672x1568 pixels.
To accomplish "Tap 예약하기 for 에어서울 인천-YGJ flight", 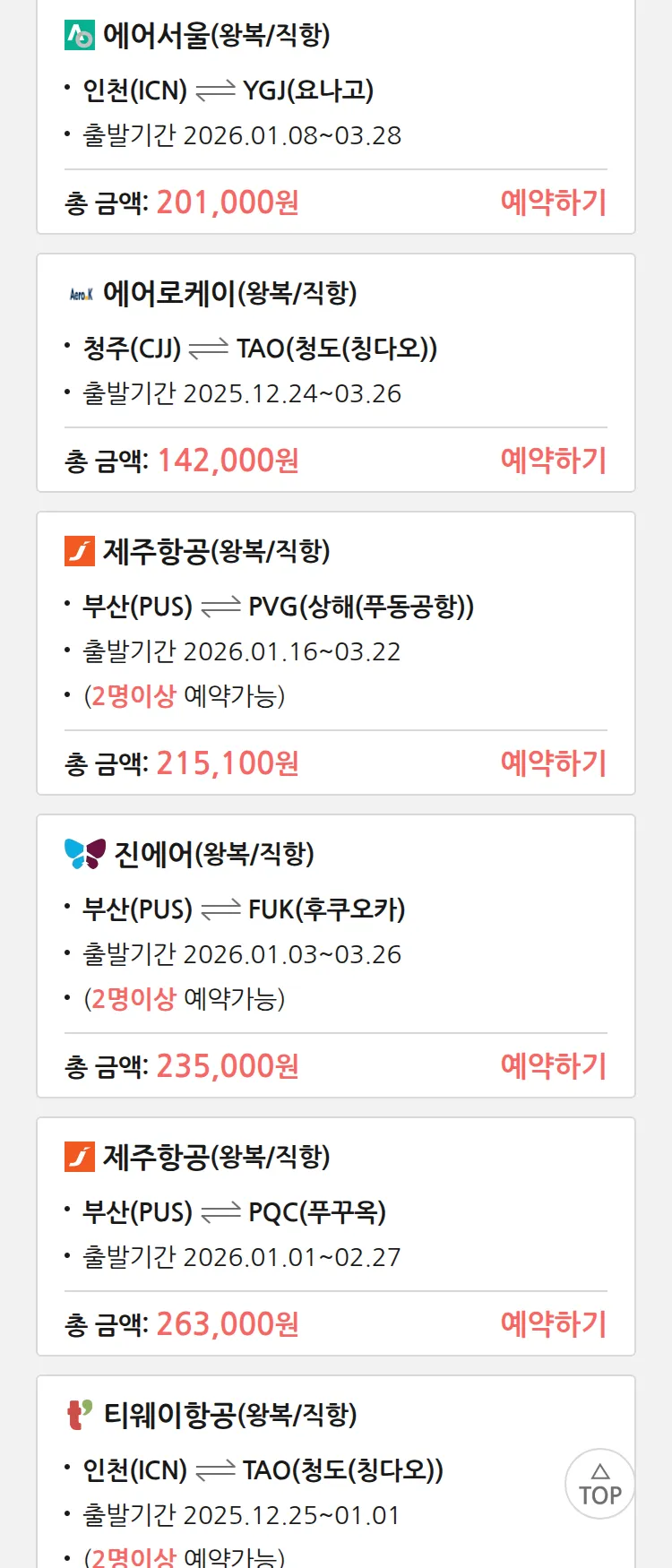I will pyautogui.click(x=553, y=202).
